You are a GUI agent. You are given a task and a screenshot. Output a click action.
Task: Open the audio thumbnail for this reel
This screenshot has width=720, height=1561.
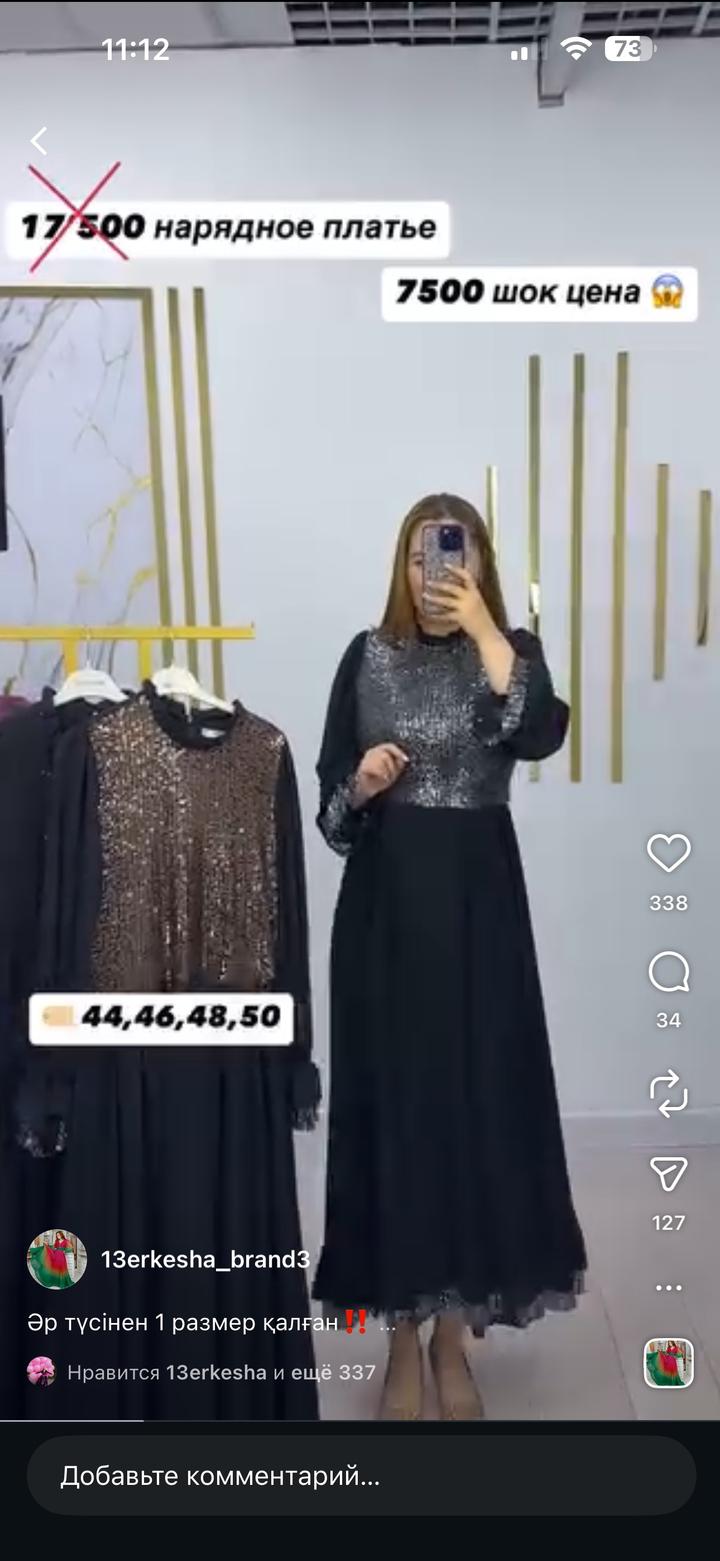point(668,1363)
